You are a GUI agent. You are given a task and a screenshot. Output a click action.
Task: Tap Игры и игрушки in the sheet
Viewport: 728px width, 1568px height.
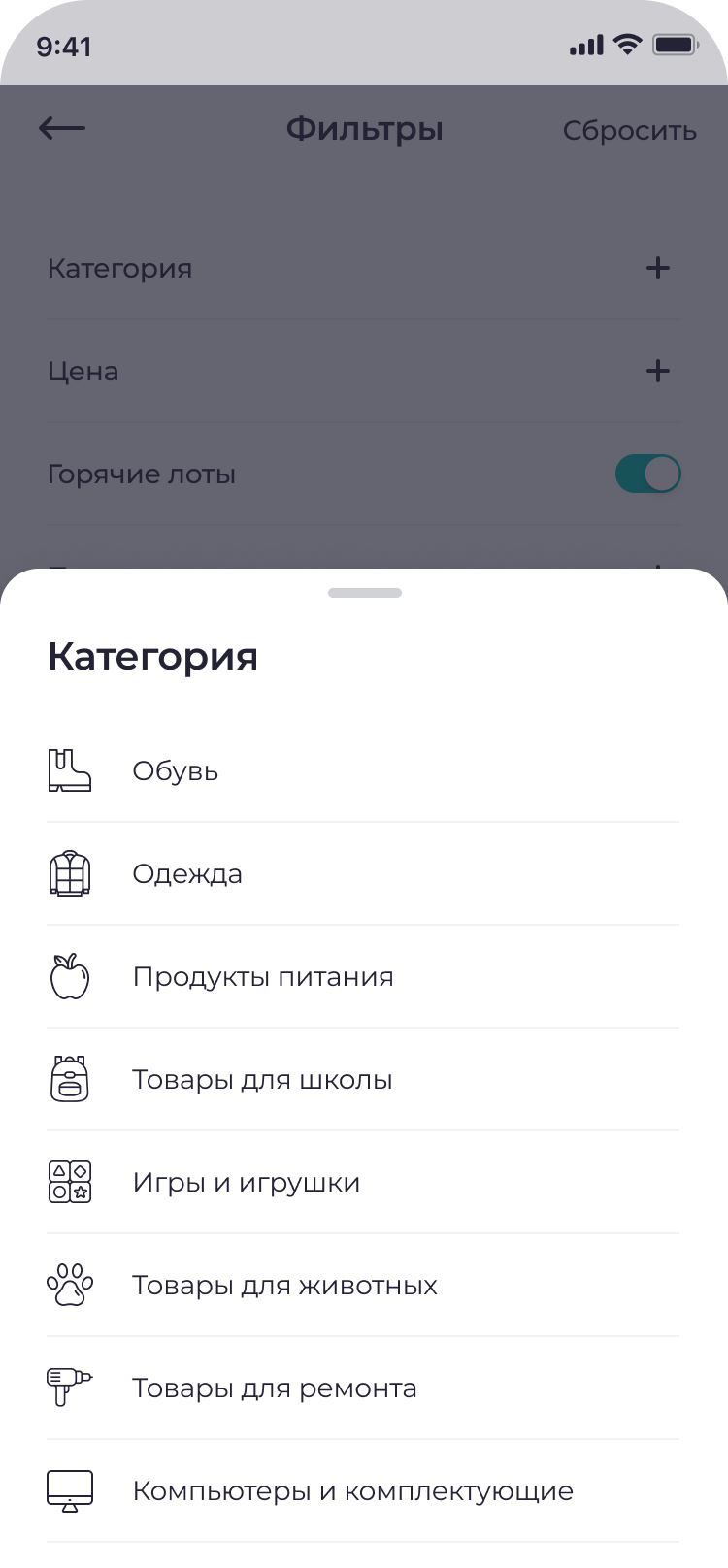click(246, 1182)
